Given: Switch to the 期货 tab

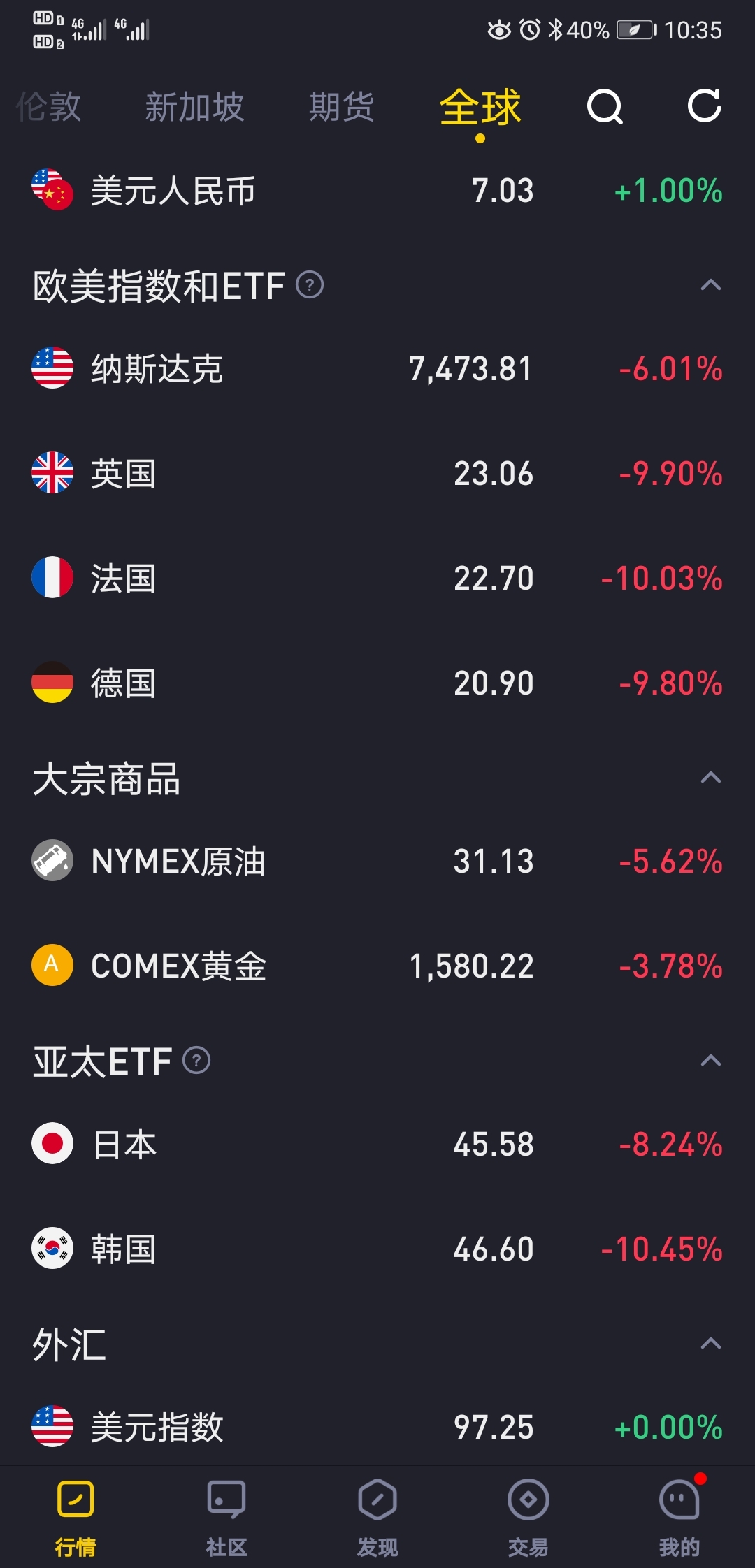Looking at the screenshot, I should pos(341,107).
